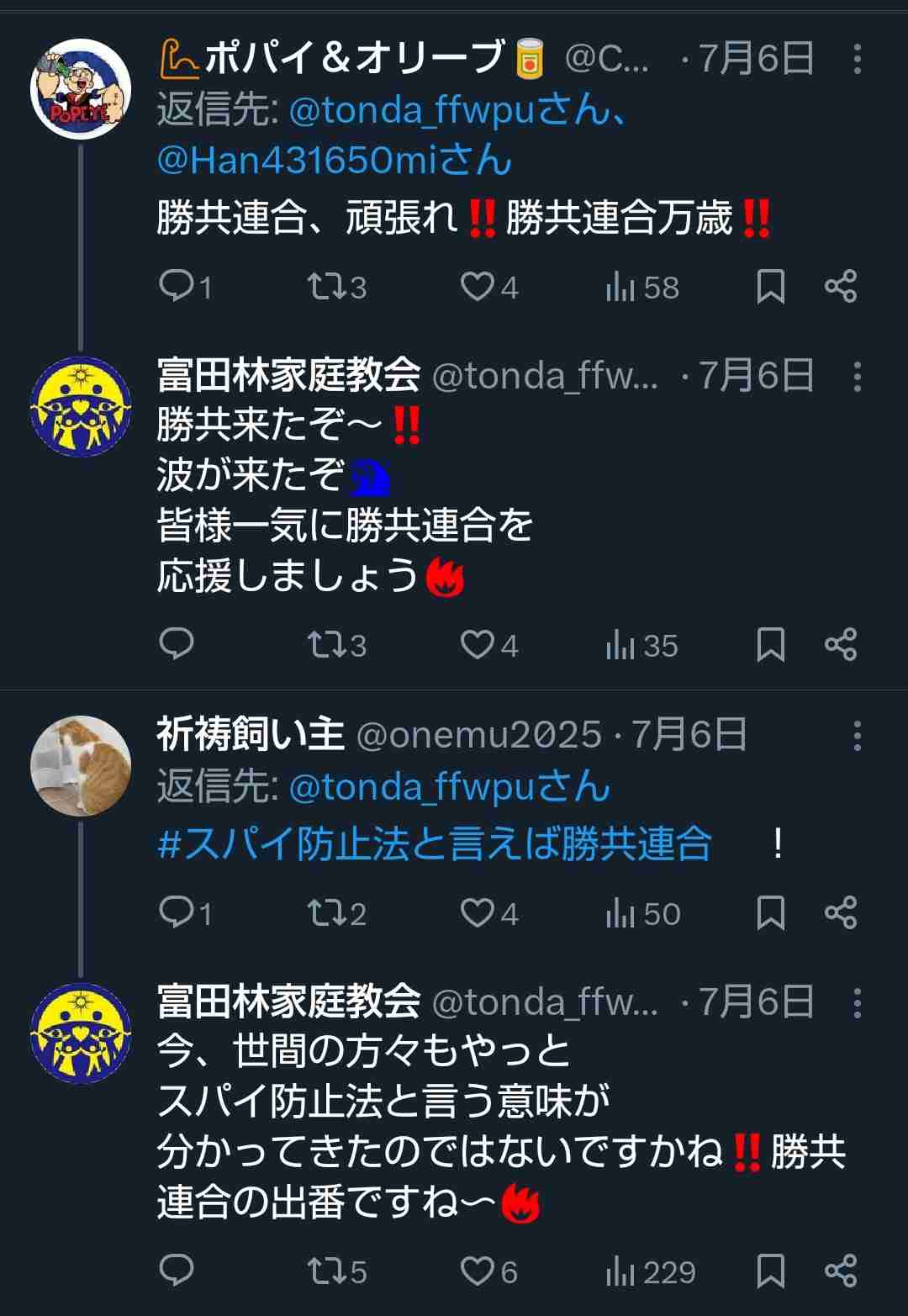Open ポパイ&オリーブ's Popeye profile picture

(x=81, y=88)
